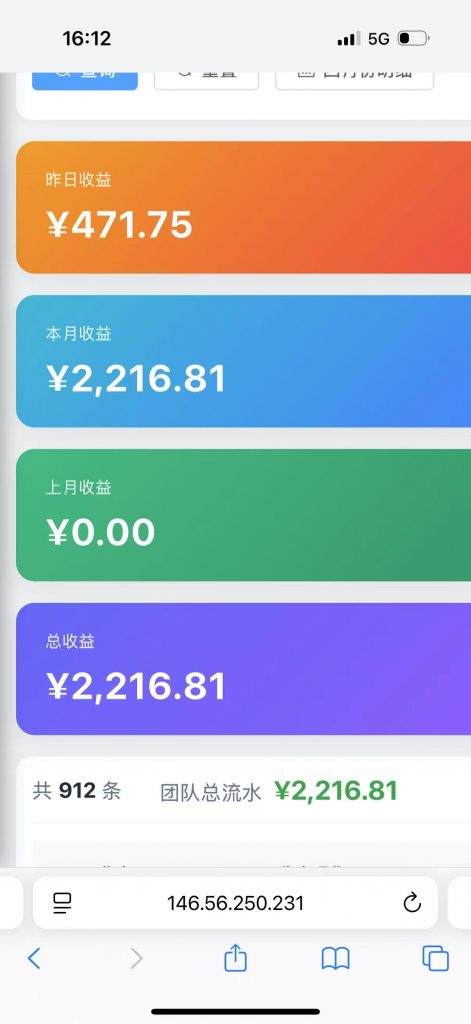Image resolution: width=471 pixels, height=1024 pixels.
Task: Reload the current page
Action: (x=412, y=903)
